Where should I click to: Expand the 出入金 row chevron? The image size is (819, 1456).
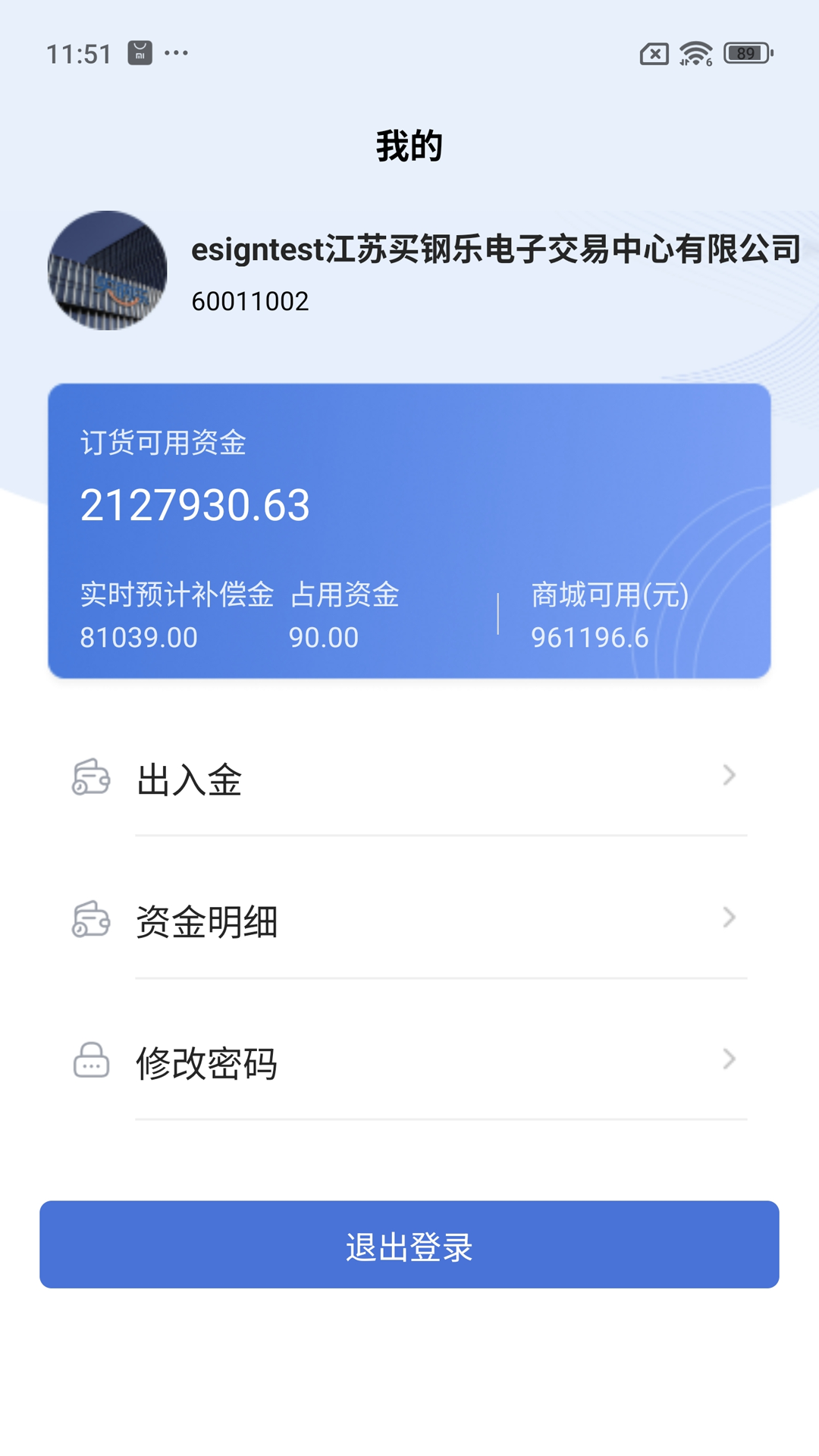(x=729, y=775)
